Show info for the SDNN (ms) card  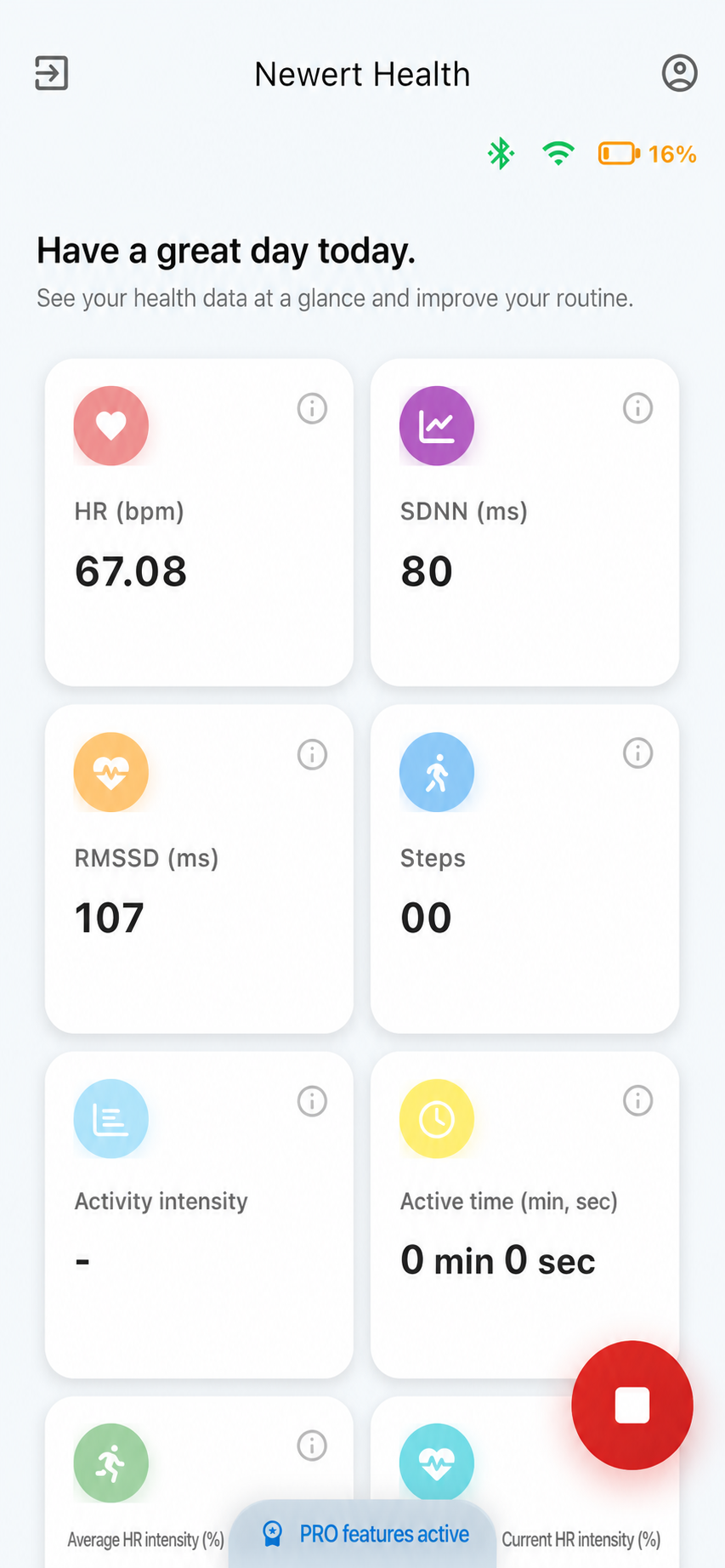(637, 408)
